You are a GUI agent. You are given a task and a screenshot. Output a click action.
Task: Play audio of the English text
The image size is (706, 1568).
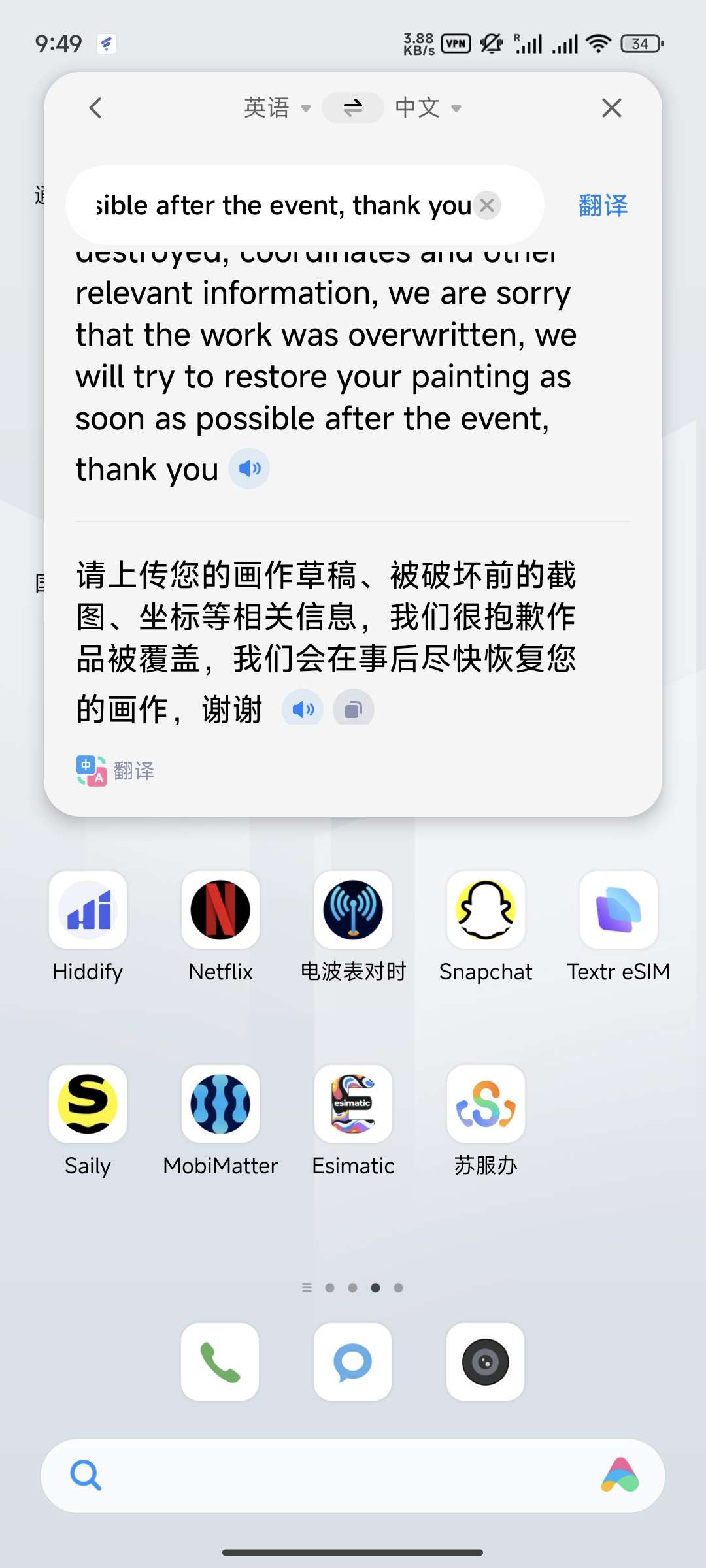[x=249, y=468]
